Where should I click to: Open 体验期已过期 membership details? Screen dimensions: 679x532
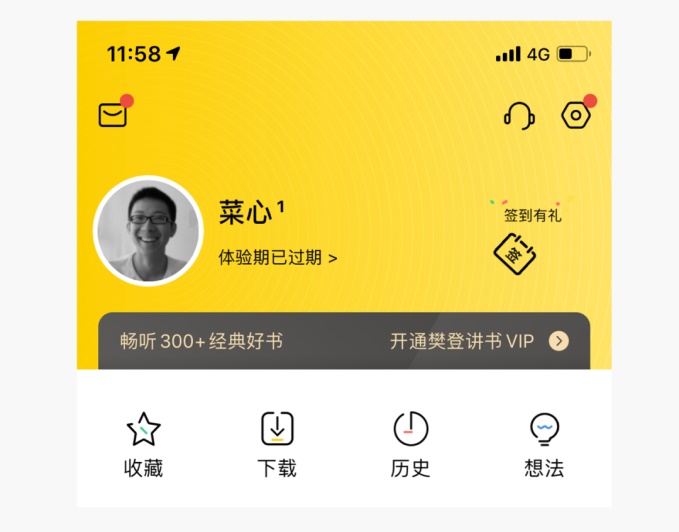pyautogui.click(x=278, y=258)
